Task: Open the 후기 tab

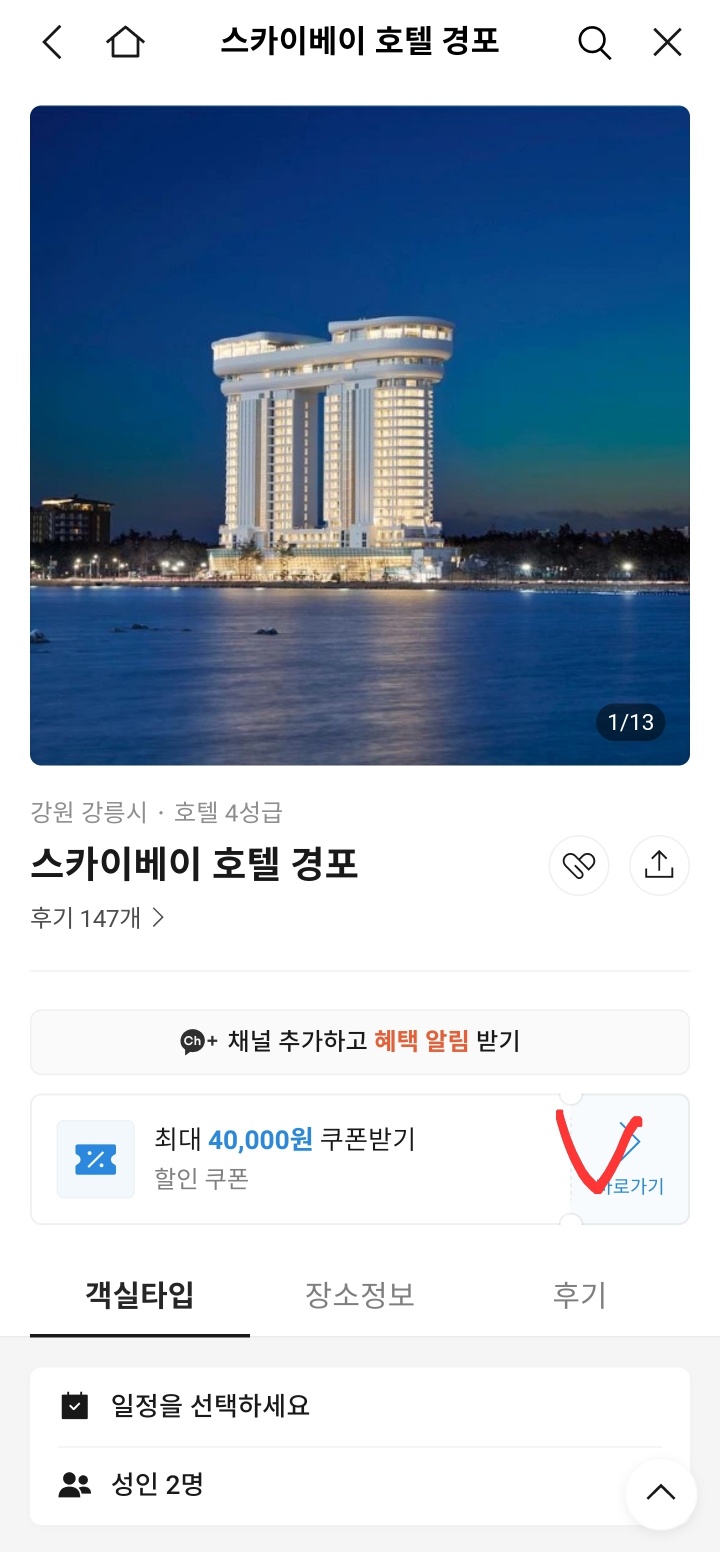Action: click(578, 1295)
